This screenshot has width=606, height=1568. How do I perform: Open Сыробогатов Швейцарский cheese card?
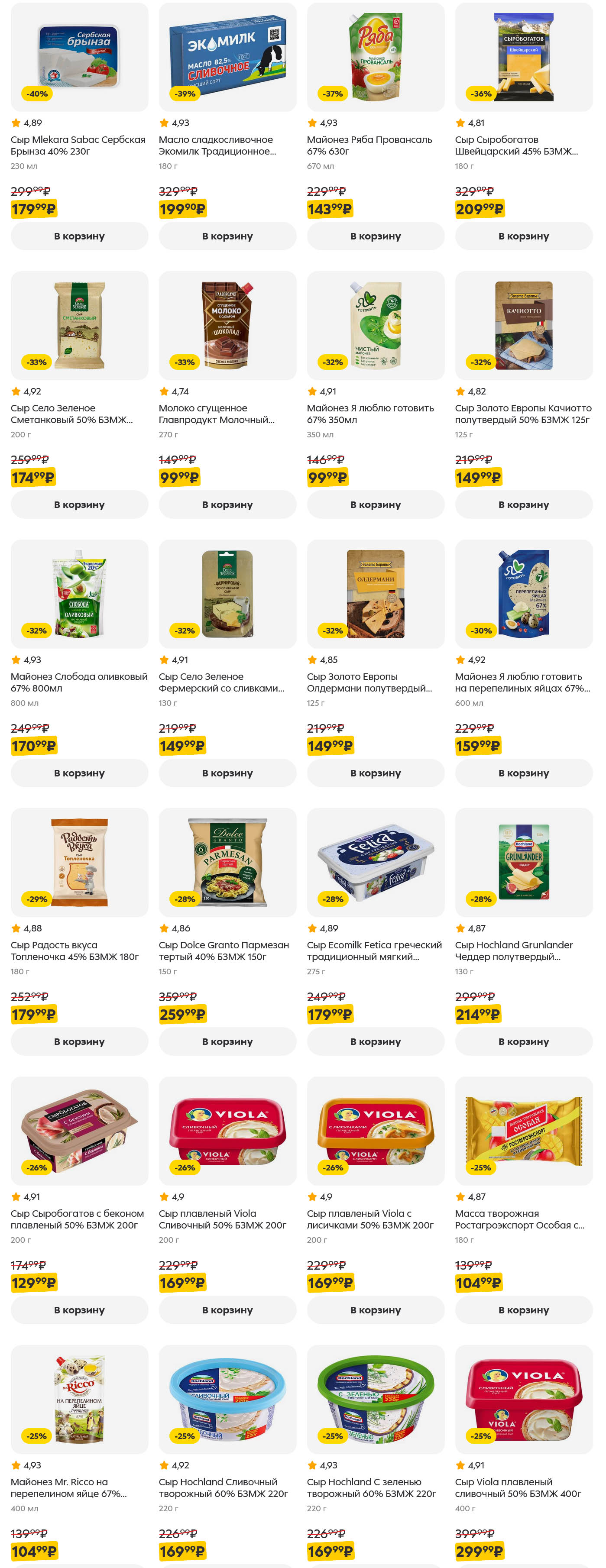(x=523, y=58)
